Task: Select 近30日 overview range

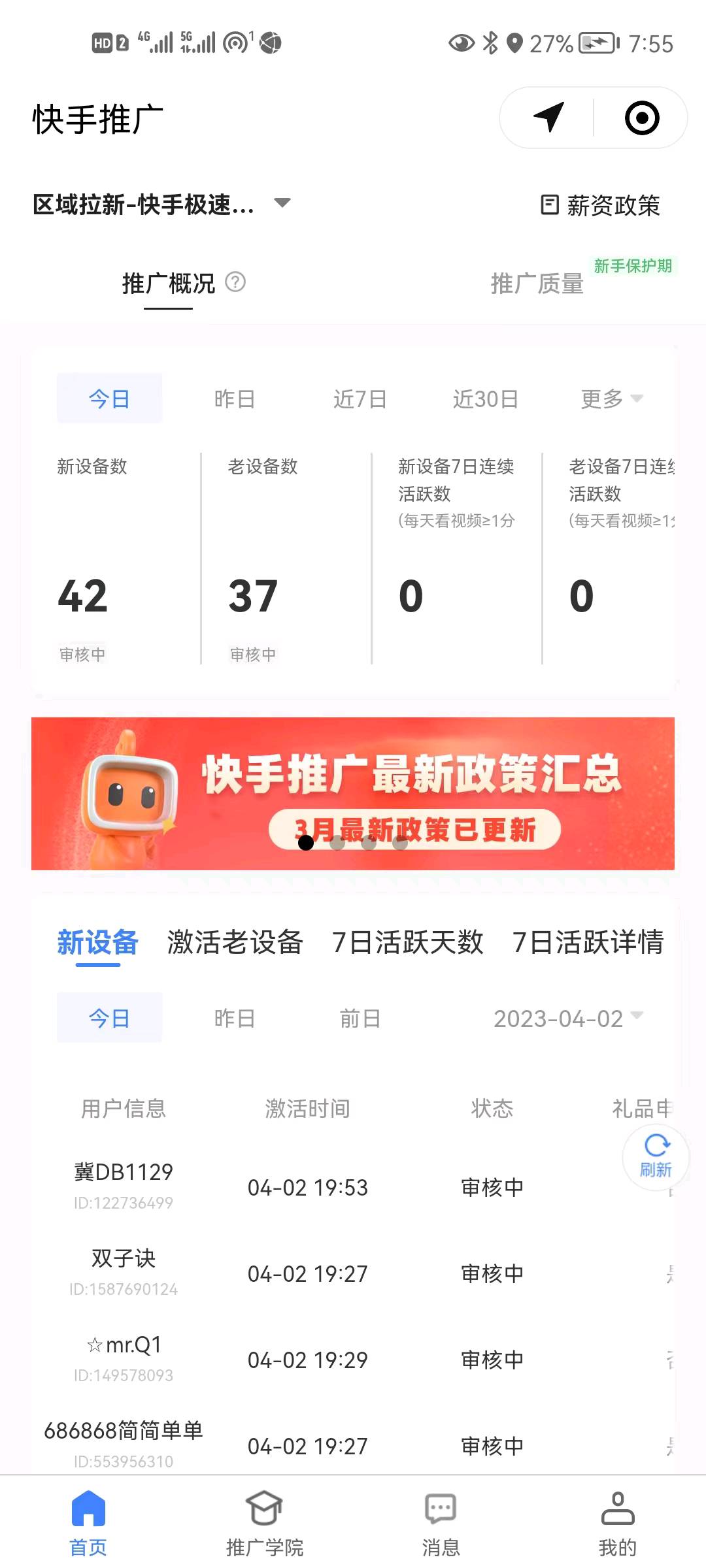Action: (485, 399)
